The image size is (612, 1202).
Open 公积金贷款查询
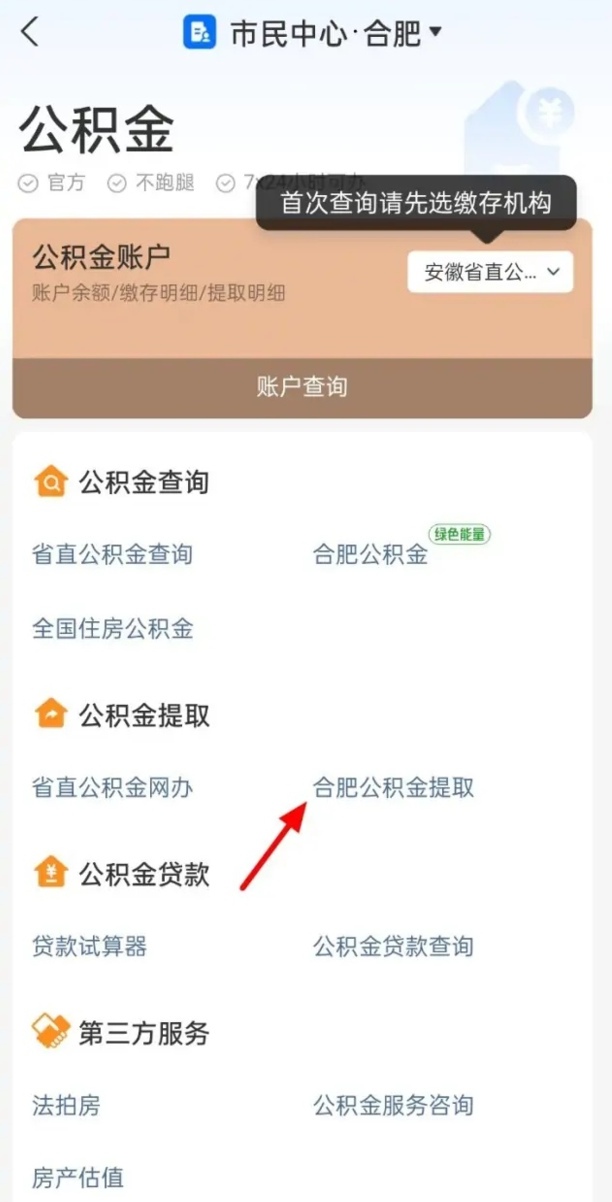[393, 946]
